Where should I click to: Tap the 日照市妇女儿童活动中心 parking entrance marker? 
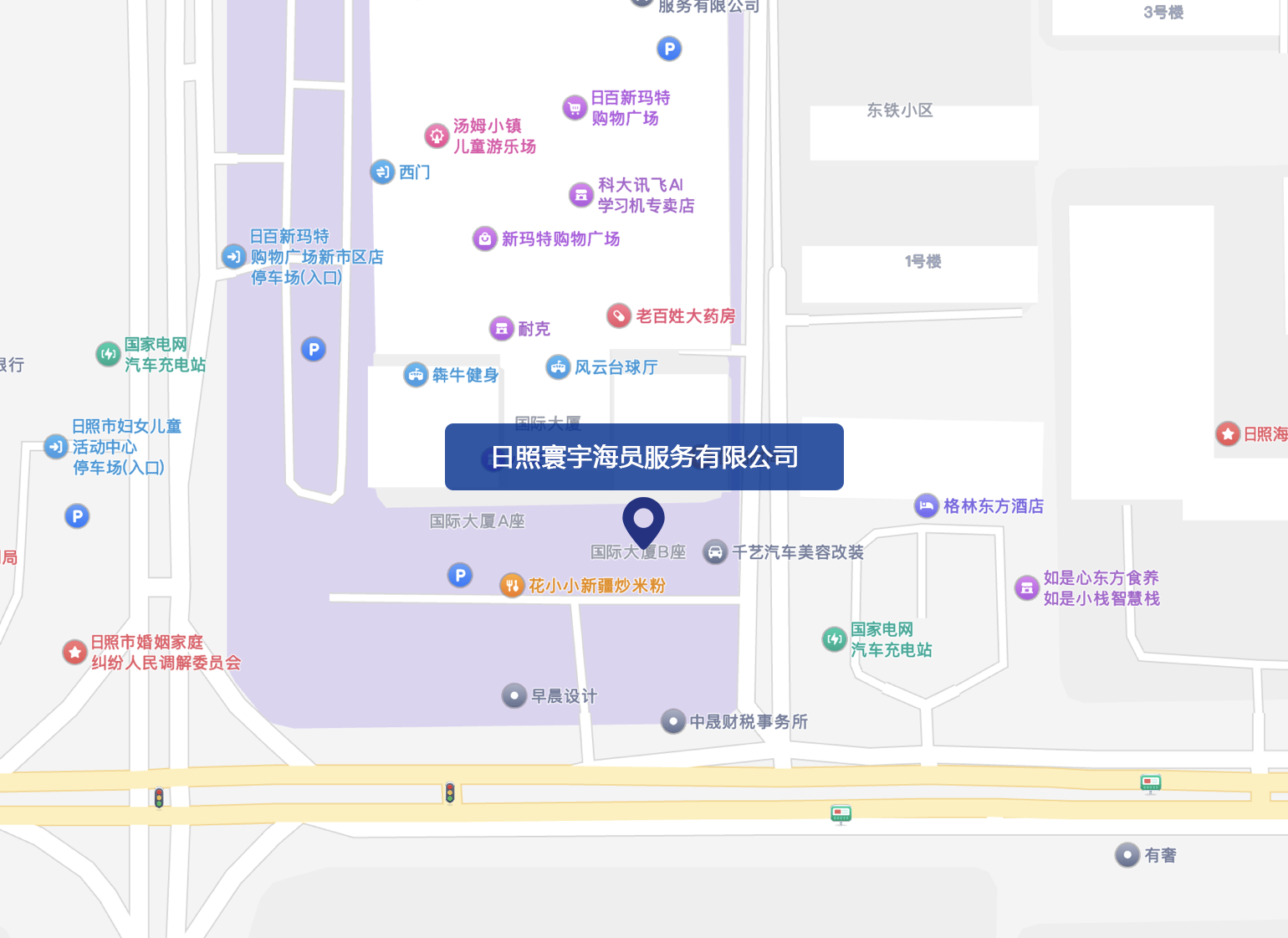pyautogui.click(x=55, y=447)
